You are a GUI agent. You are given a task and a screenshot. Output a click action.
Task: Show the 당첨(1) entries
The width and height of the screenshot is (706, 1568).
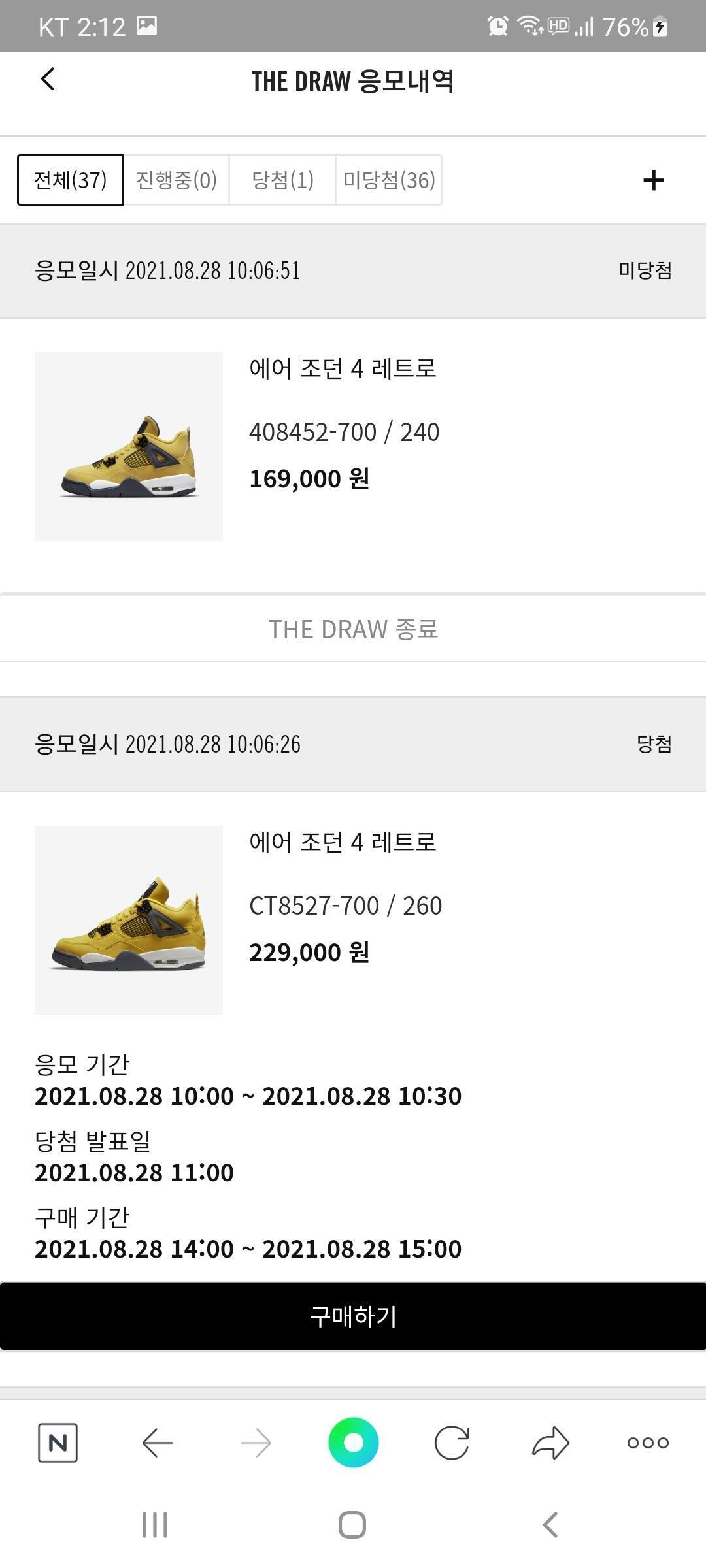(x=282, y=180)
